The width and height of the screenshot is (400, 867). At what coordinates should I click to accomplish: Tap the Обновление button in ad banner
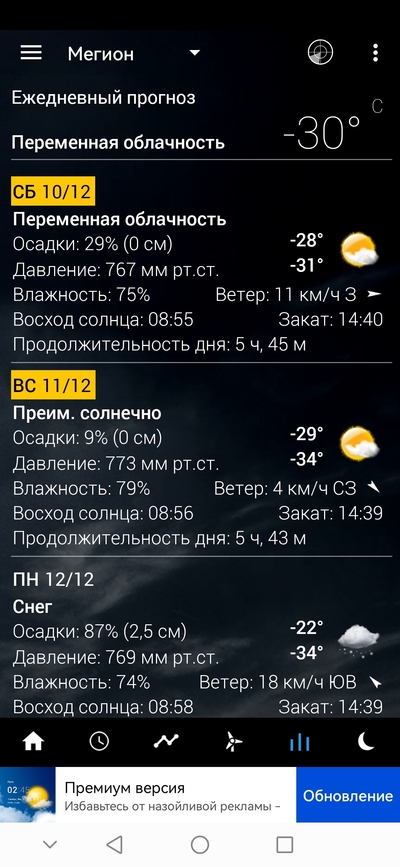(347, 796)
